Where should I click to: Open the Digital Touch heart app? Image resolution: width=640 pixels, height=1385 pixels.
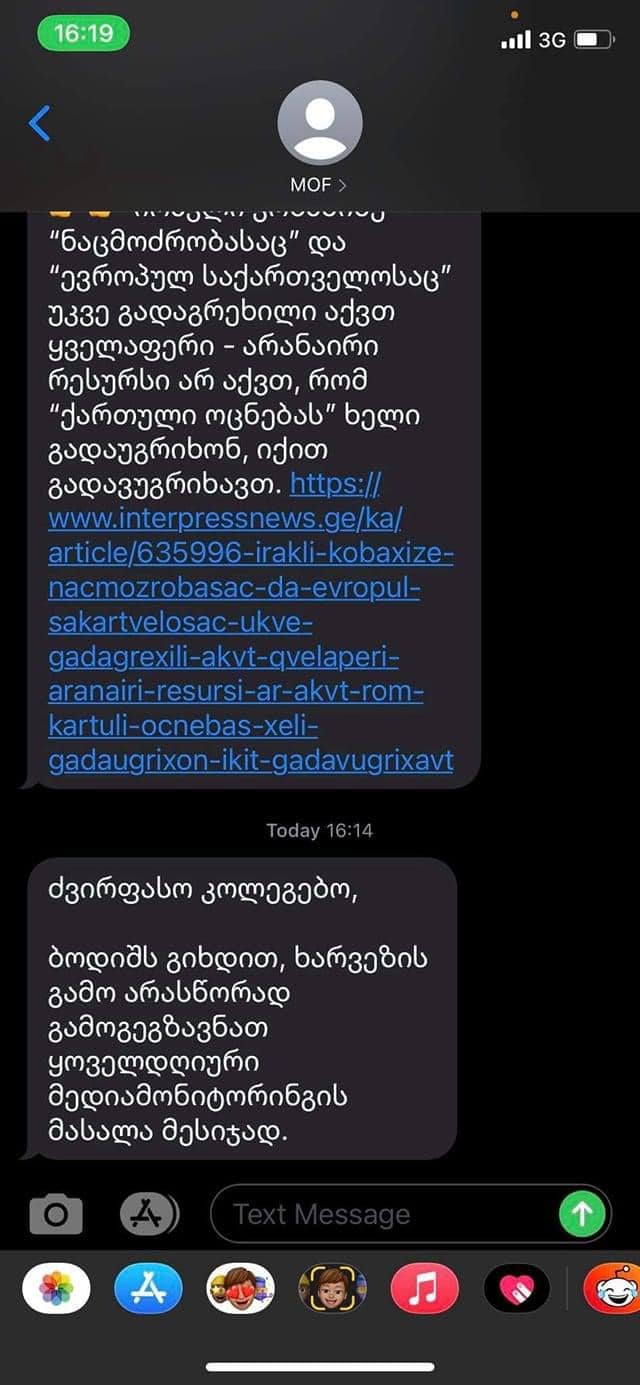pos(516,1288)
